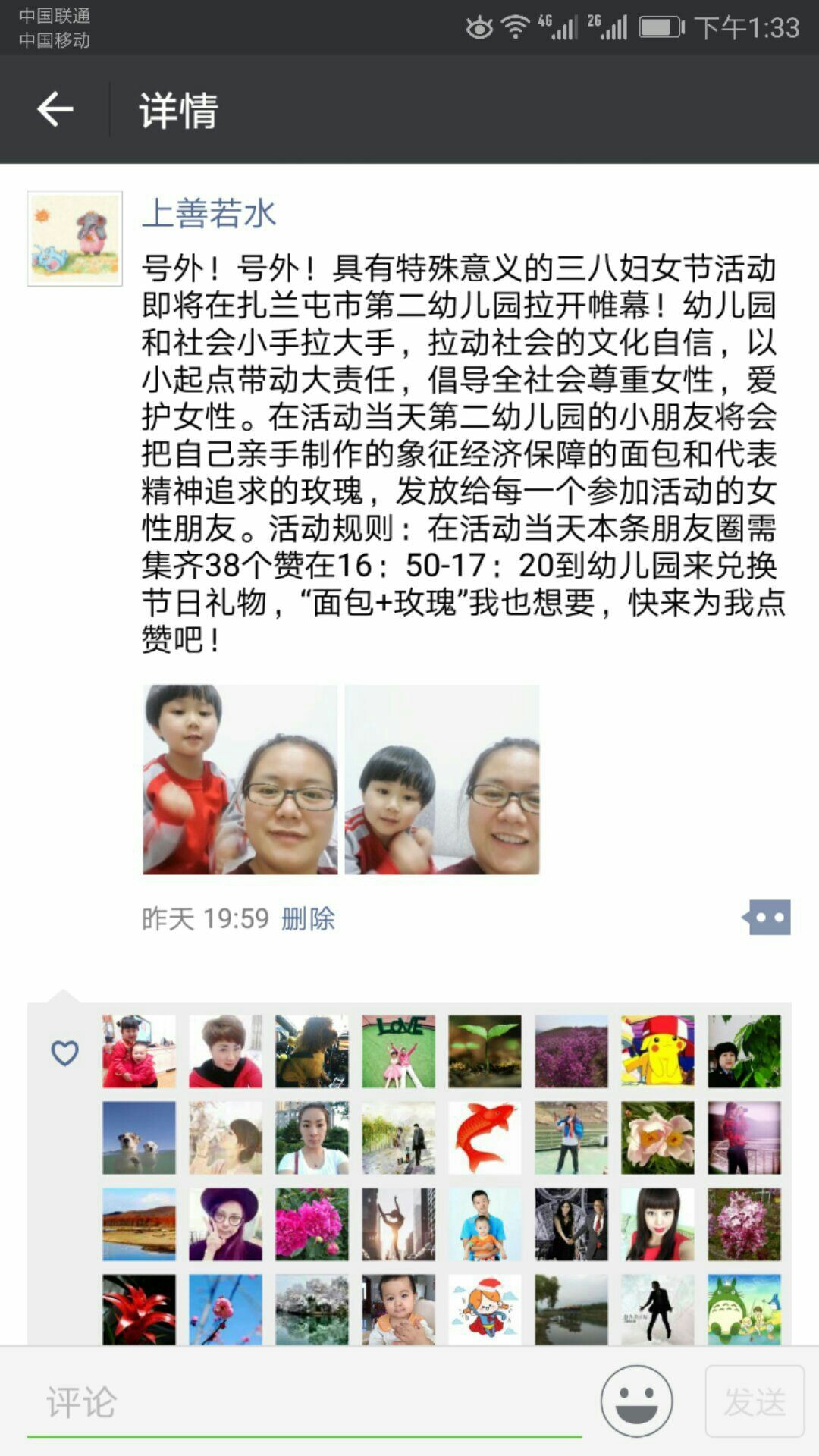
Task: Open the red flower avatar profile
Action: tap(139, 1309)
